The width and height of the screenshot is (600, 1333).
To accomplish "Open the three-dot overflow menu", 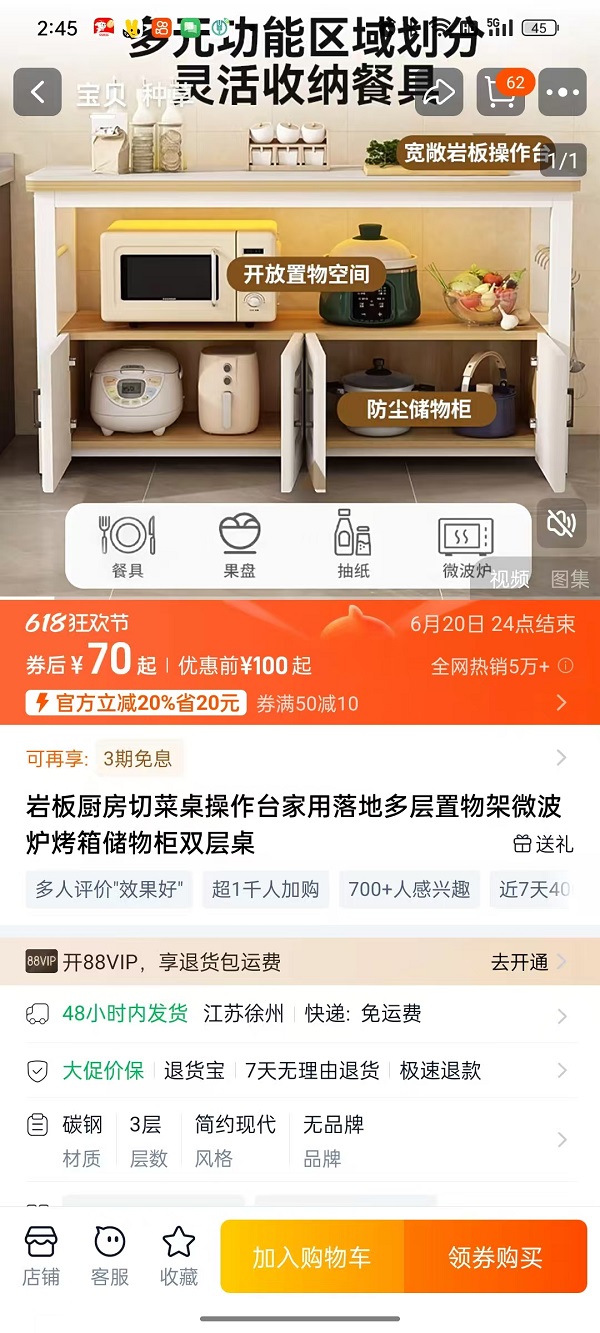I will pyautogui.click(x=562, y=93).
